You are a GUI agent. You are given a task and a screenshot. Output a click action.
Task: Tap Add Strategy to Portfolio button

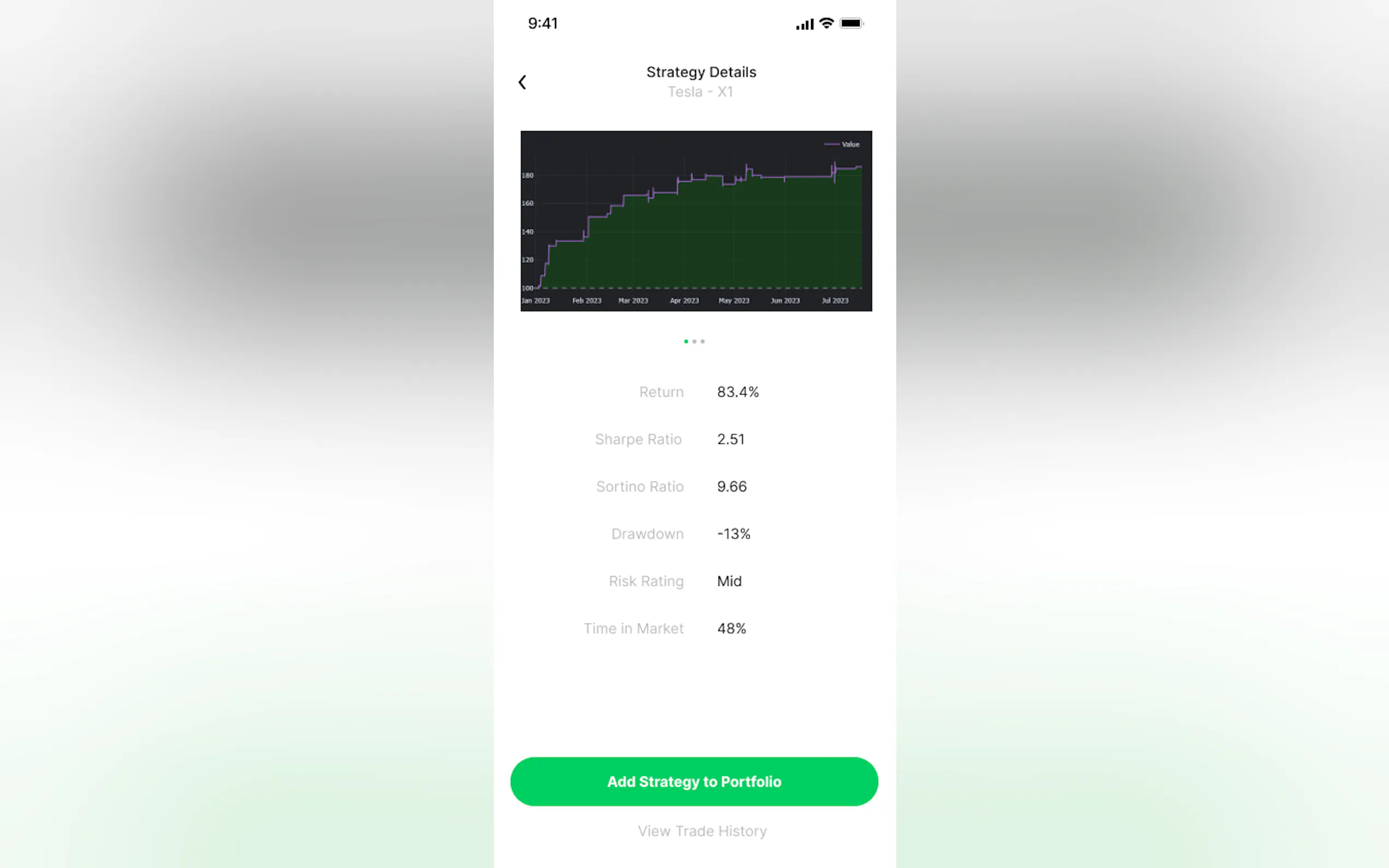pos(693,781)
